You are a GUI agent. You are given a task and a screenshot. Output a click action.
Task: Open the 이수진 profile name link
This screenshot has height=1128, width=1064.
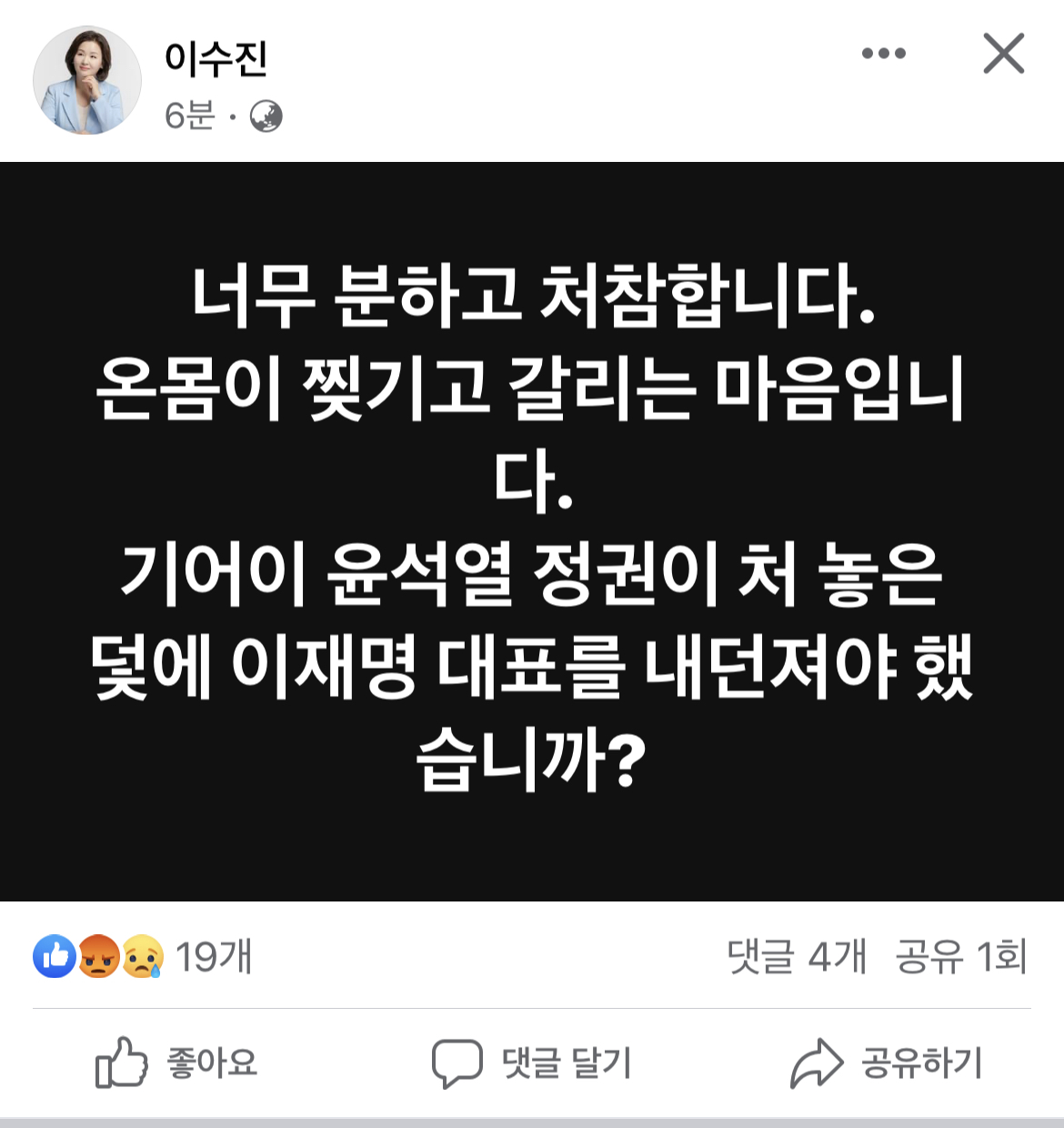tap(216, 59)
